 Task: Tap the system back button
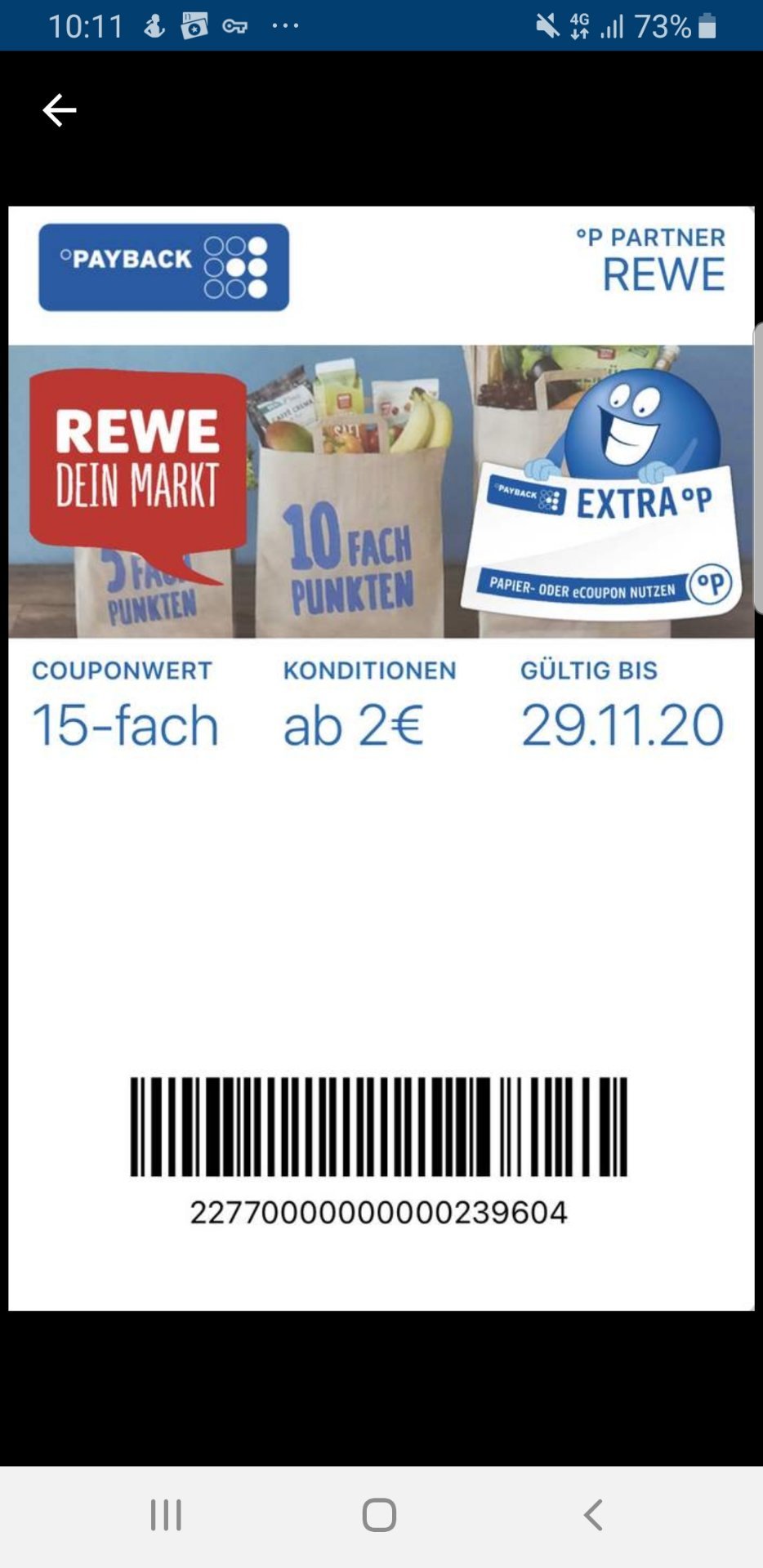click(x=593, y=1515)
